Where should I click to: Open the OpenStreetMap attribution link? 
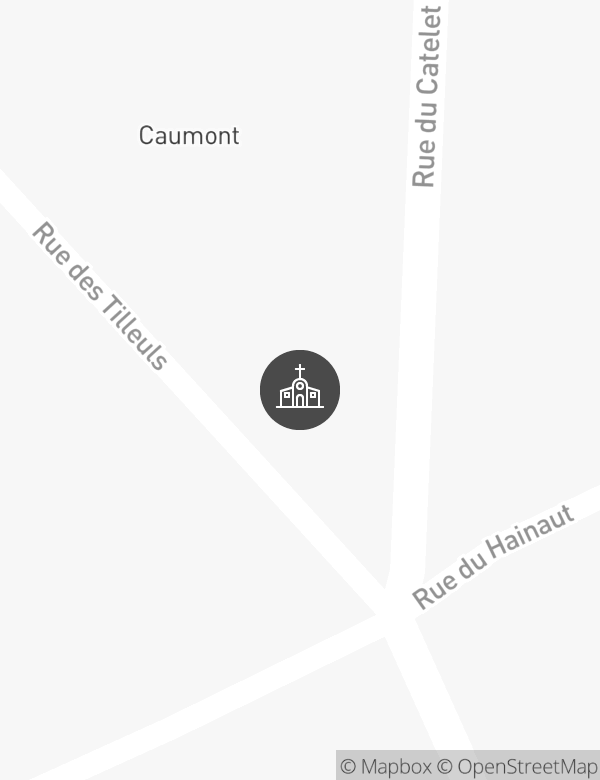pos(518,767)
